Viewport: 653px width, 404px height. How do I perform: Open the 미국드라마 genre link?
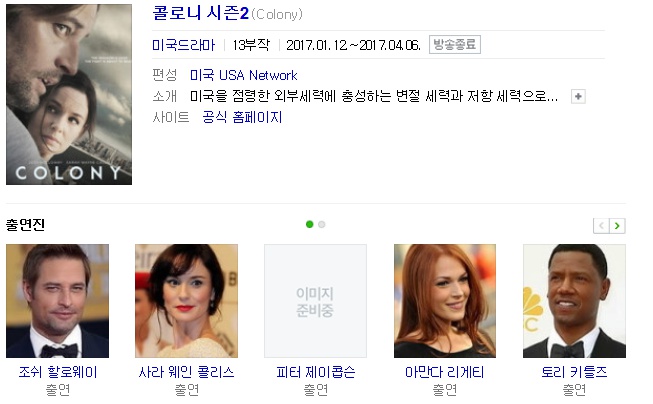[183, 45]
